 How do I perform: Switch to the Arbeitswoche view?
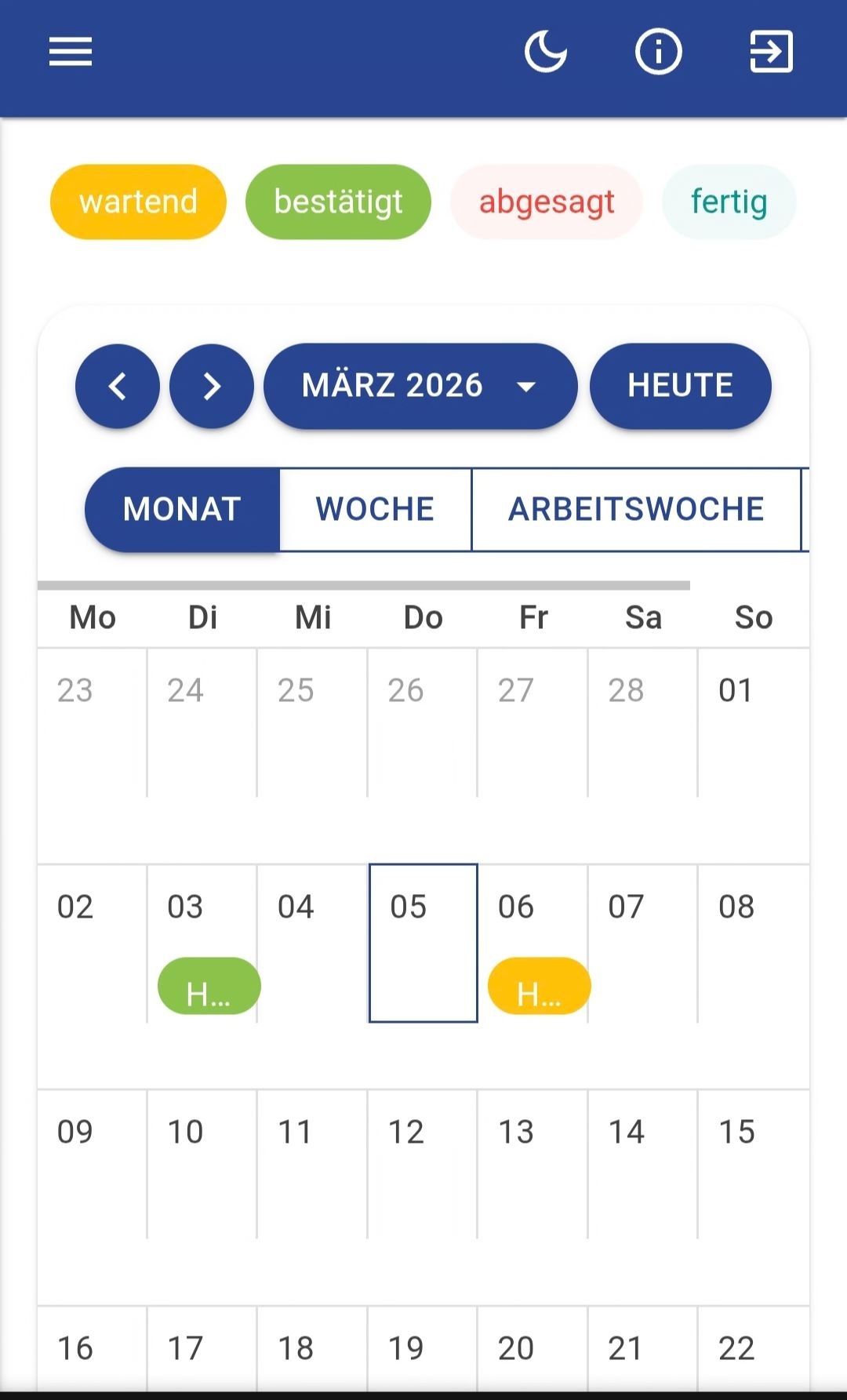pyautogui.click(x=636, y=509)
